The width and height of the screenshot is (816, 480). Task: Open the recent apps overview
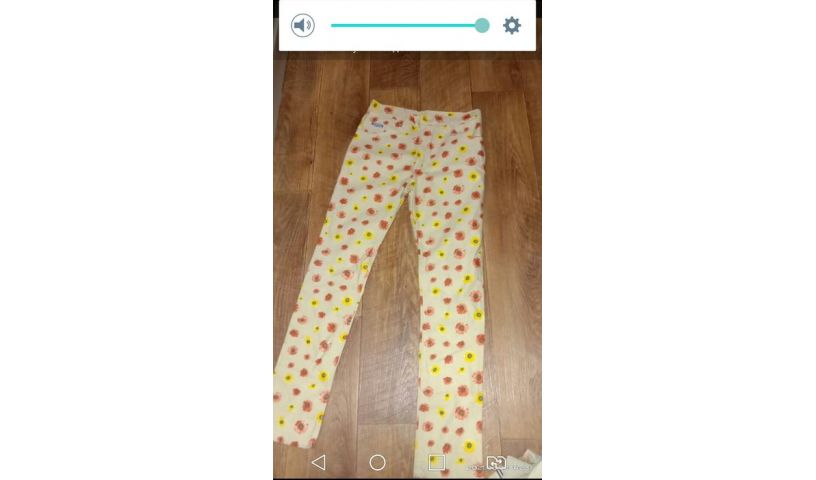[436, 462]
